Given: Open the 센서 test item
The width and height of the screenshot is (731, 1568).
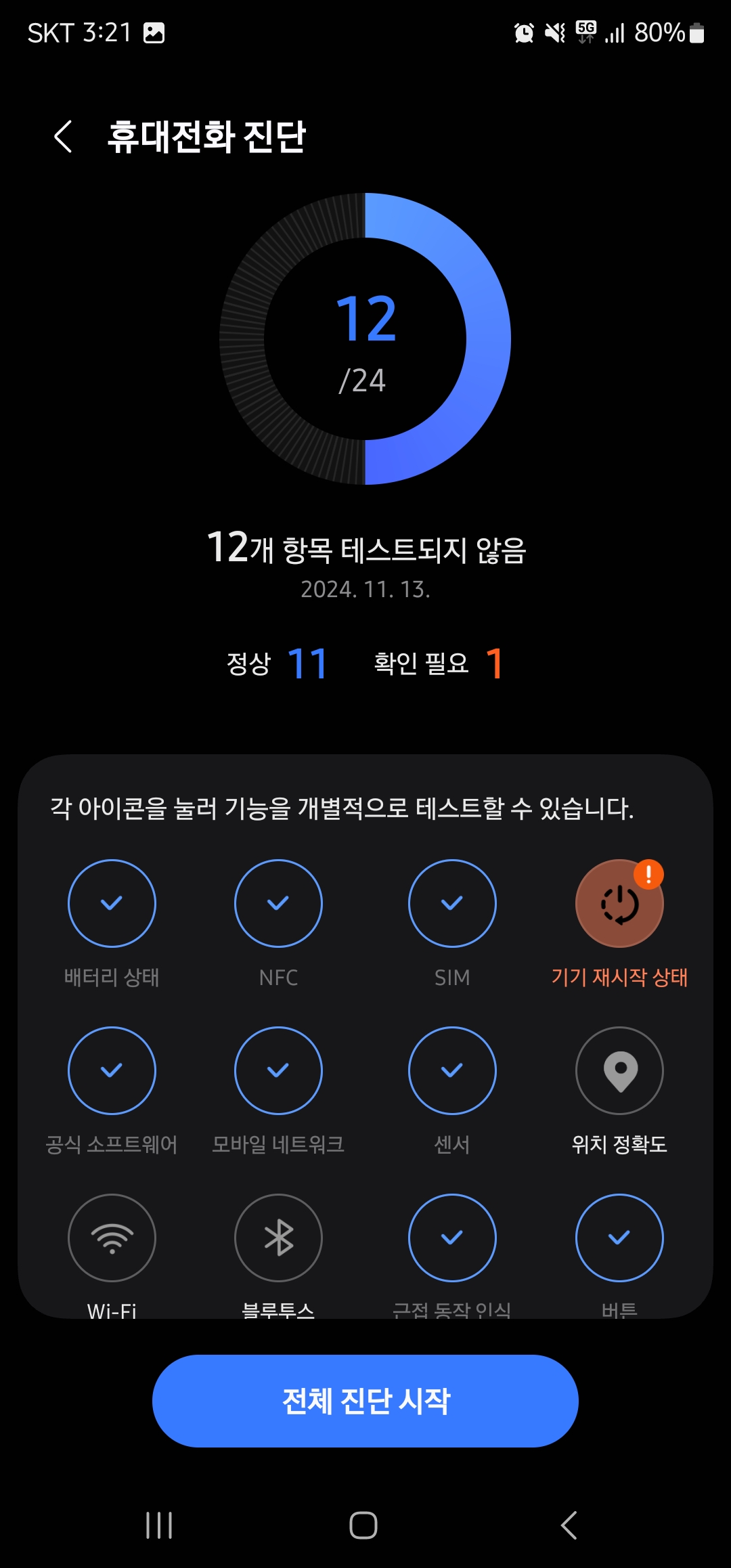Looking at the screenshot, I should click(x=452, y=1070).
